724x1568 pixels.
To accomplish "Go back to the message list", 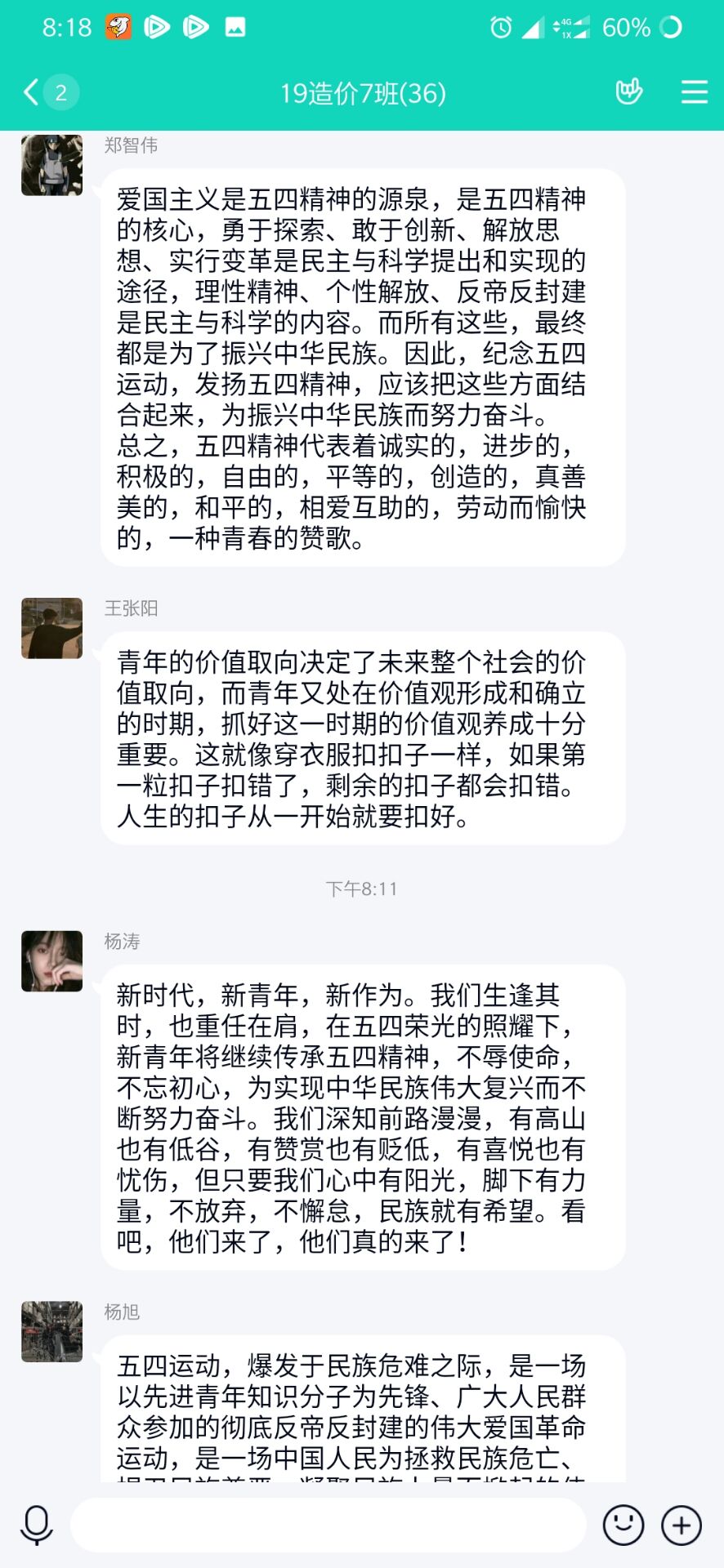I will (x=33, y=92).
